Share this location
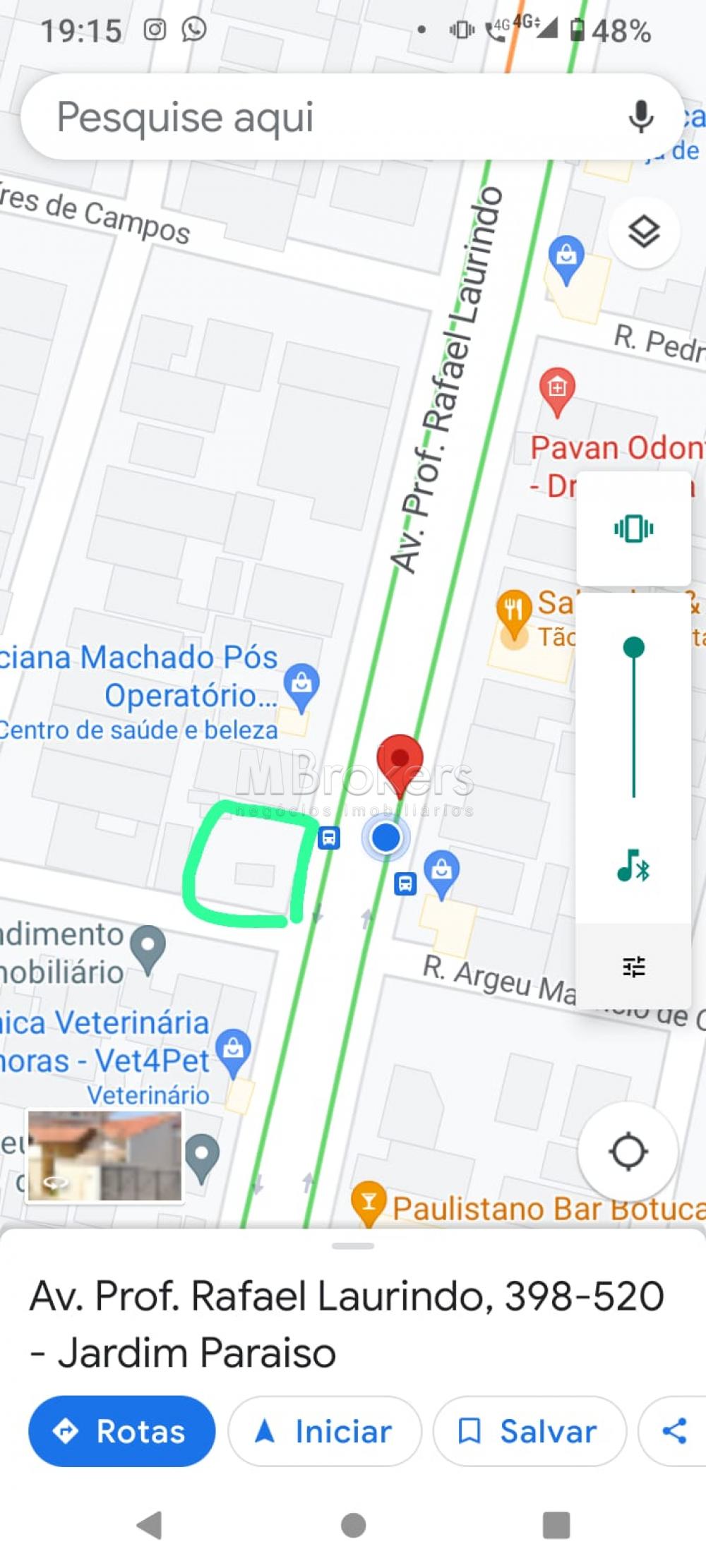 (674, 1431)
